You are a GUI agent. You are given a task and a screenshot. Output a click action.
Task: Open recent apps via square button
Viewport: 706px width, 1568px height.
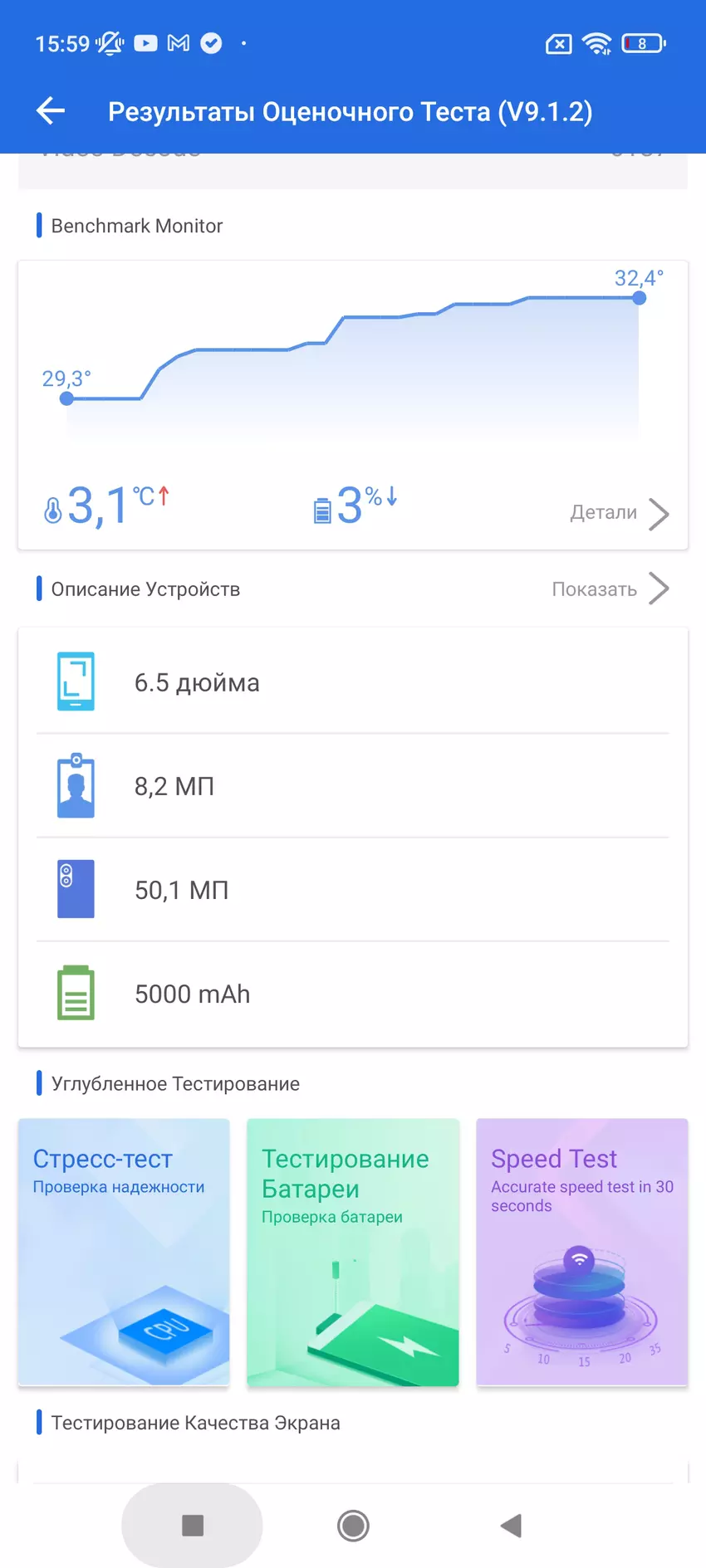193,1525
